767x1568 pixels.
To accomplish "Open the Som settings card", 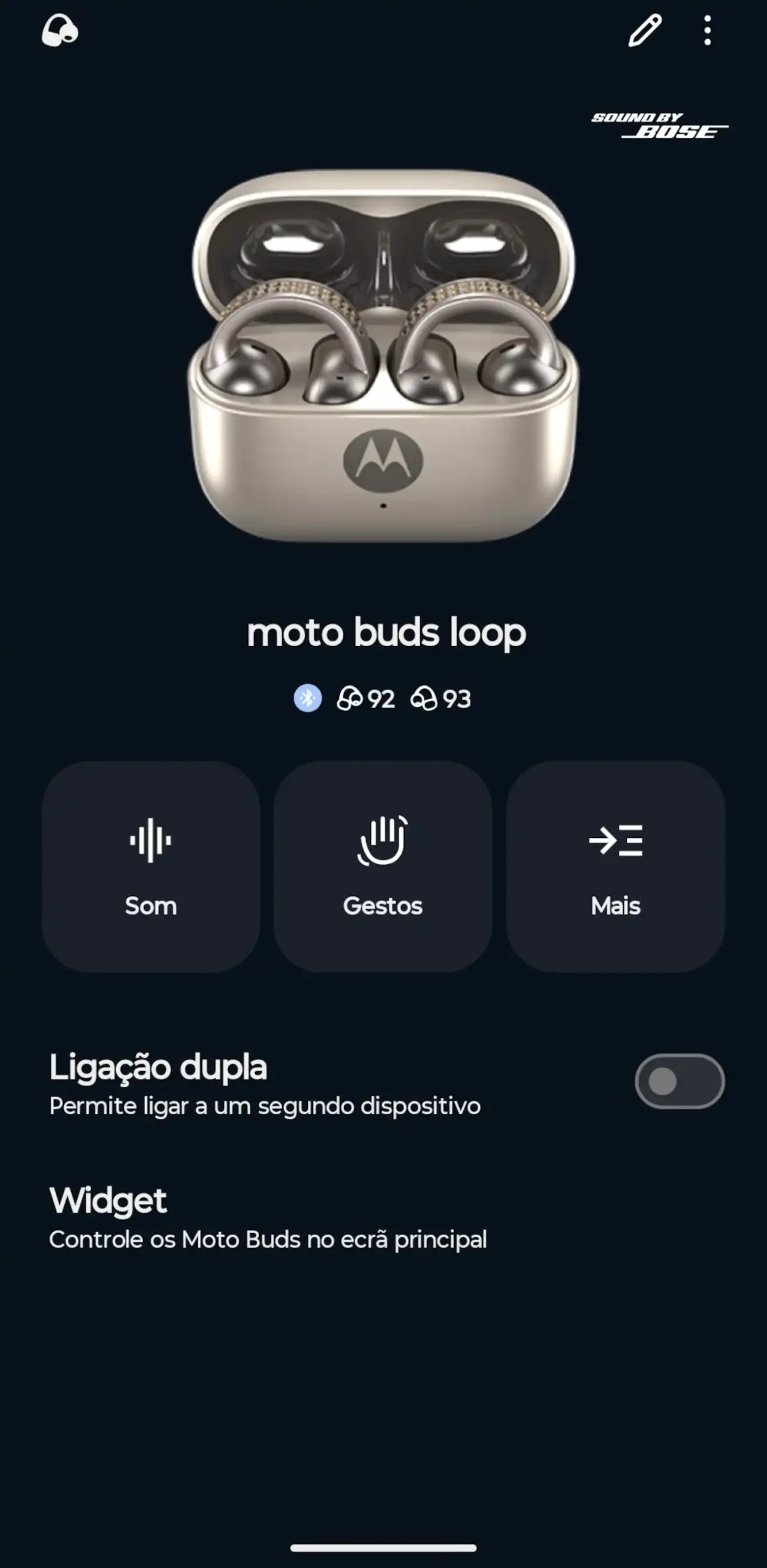I will 151,867.
